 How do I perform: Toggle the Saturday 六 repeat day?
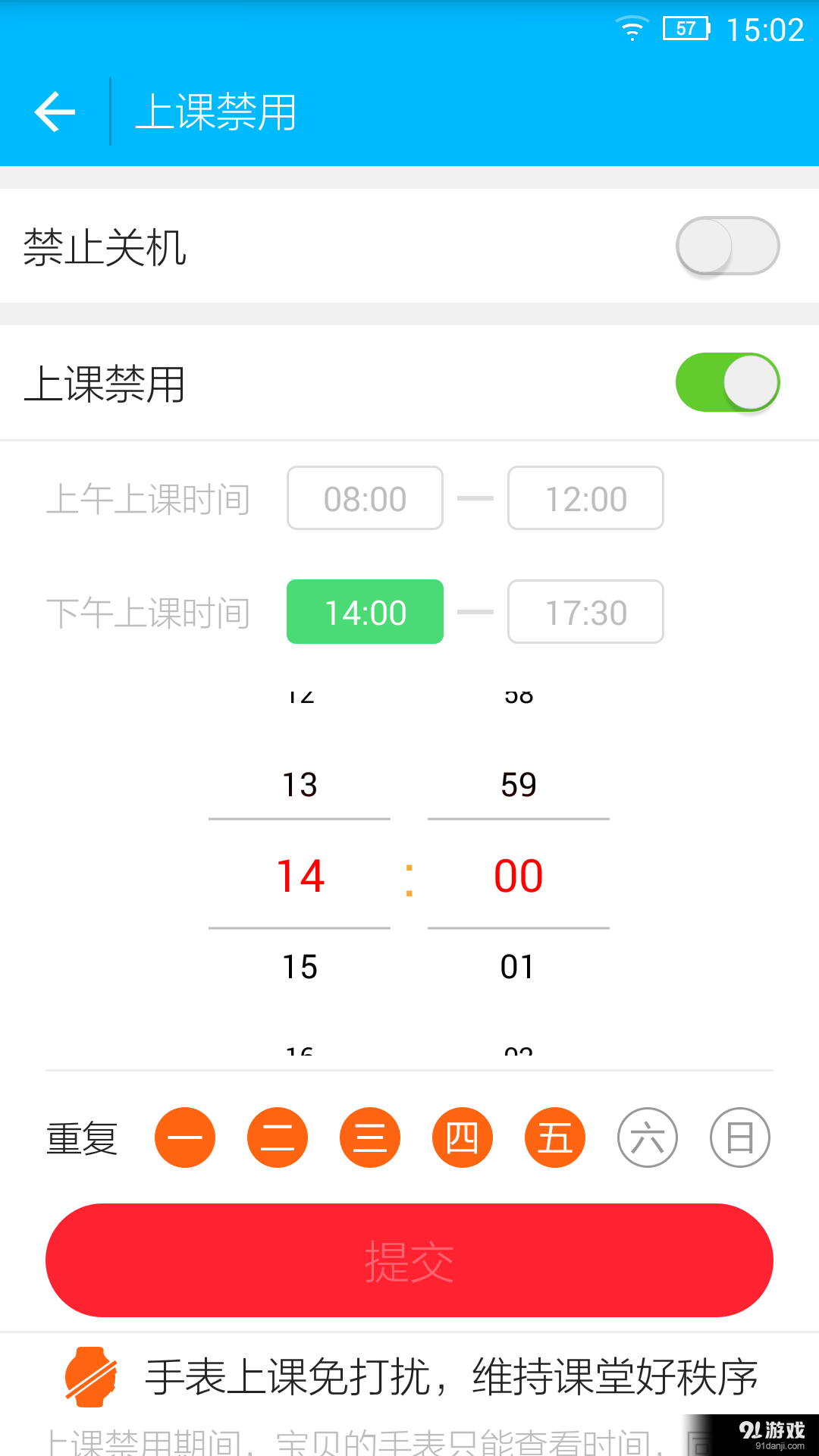[x=648, y=1137]
